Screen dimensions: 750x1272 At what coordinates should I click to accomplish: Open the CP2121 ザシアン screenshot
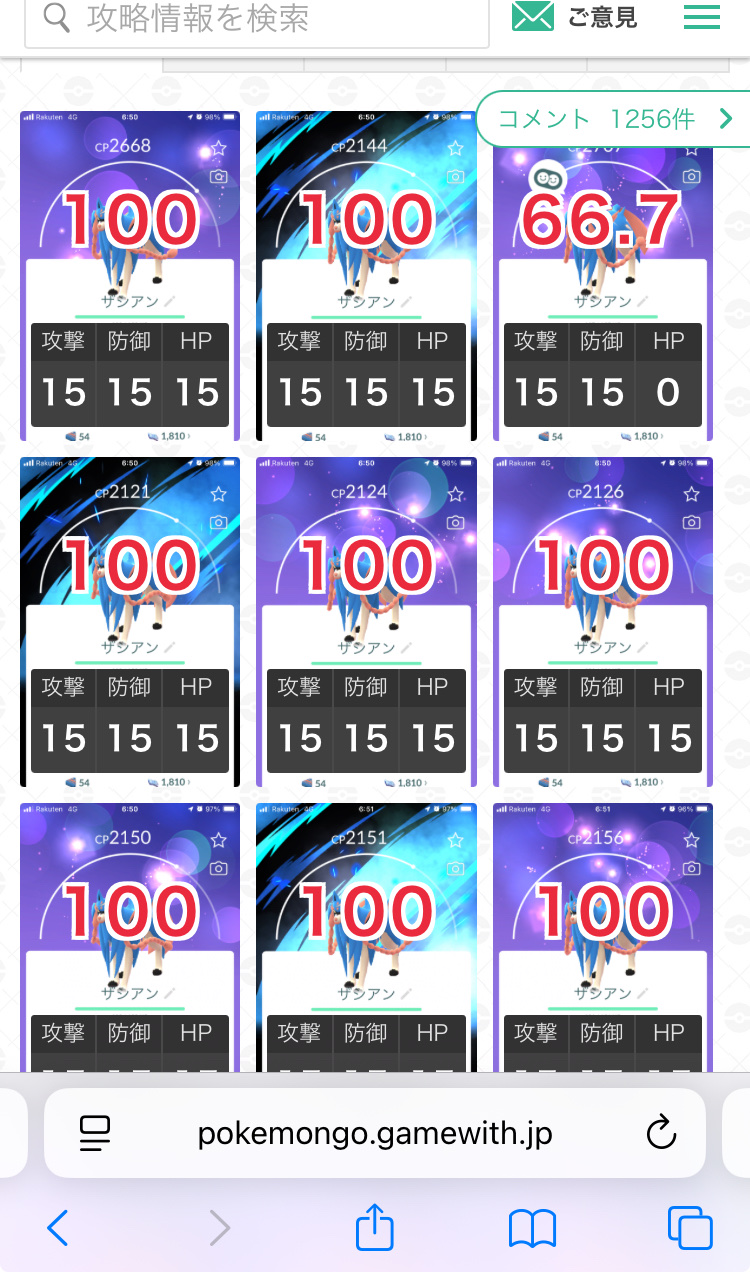[130, 622]
